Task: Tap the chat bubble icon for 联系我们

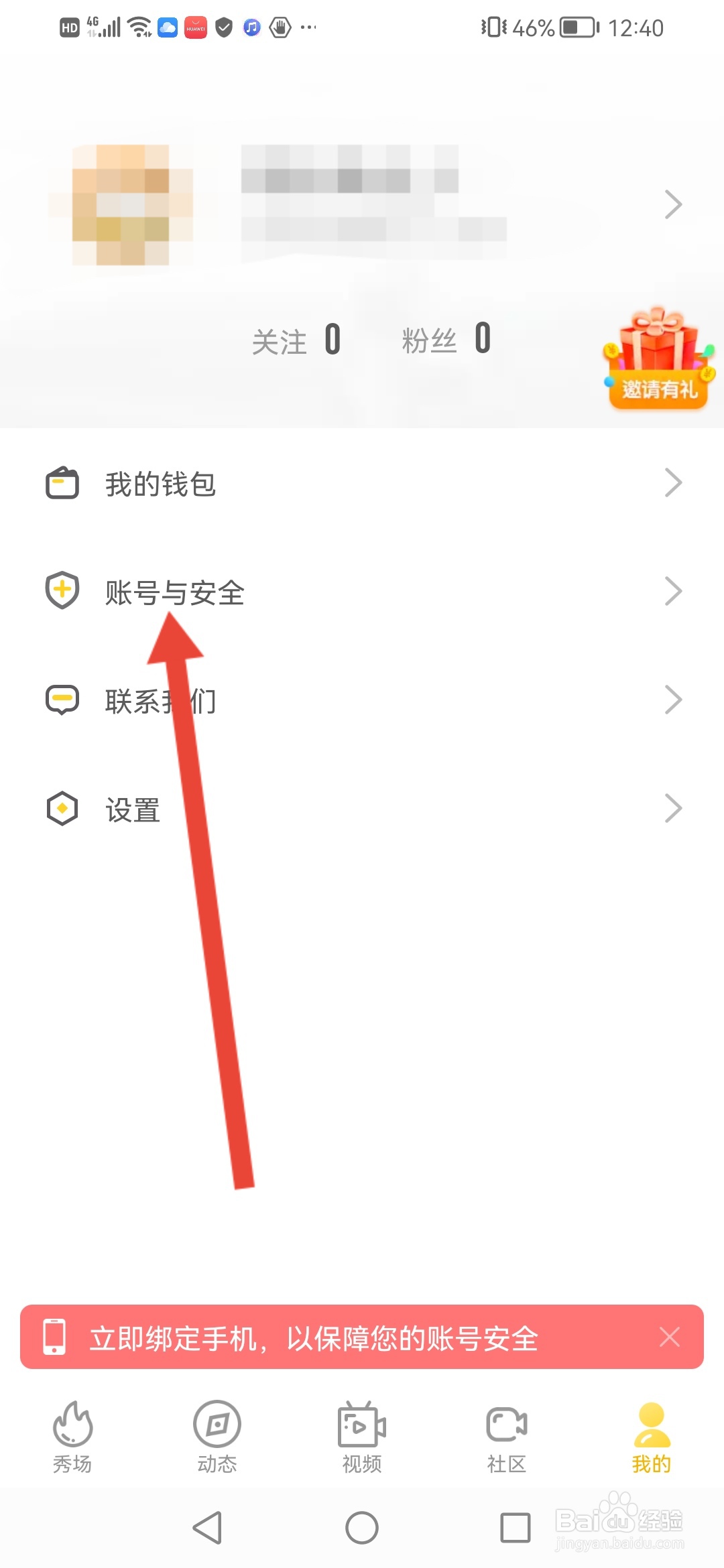Action: [62, 699]
